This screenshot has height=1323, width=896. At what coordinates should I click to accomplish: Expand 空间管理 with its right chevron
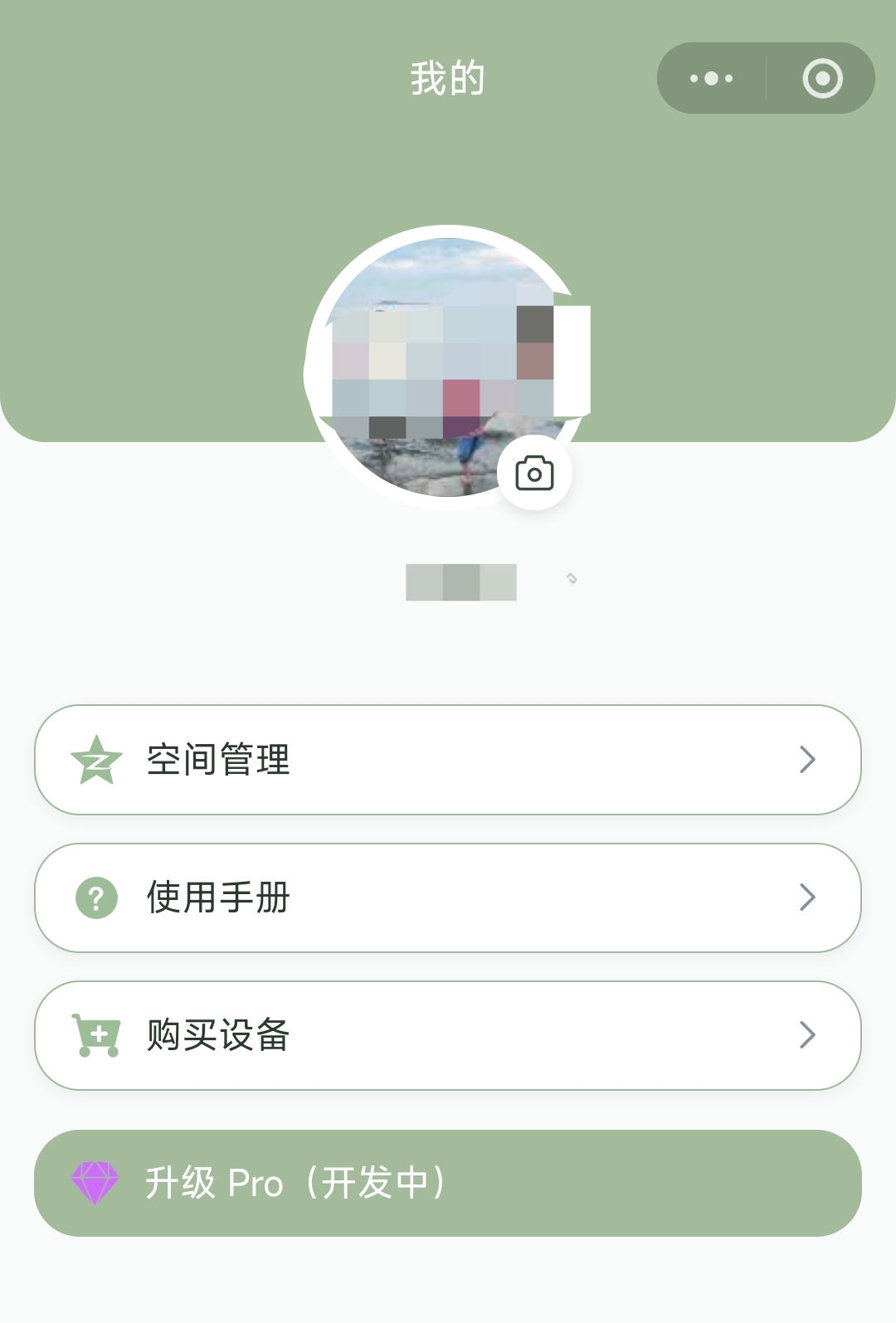[808, 759]
